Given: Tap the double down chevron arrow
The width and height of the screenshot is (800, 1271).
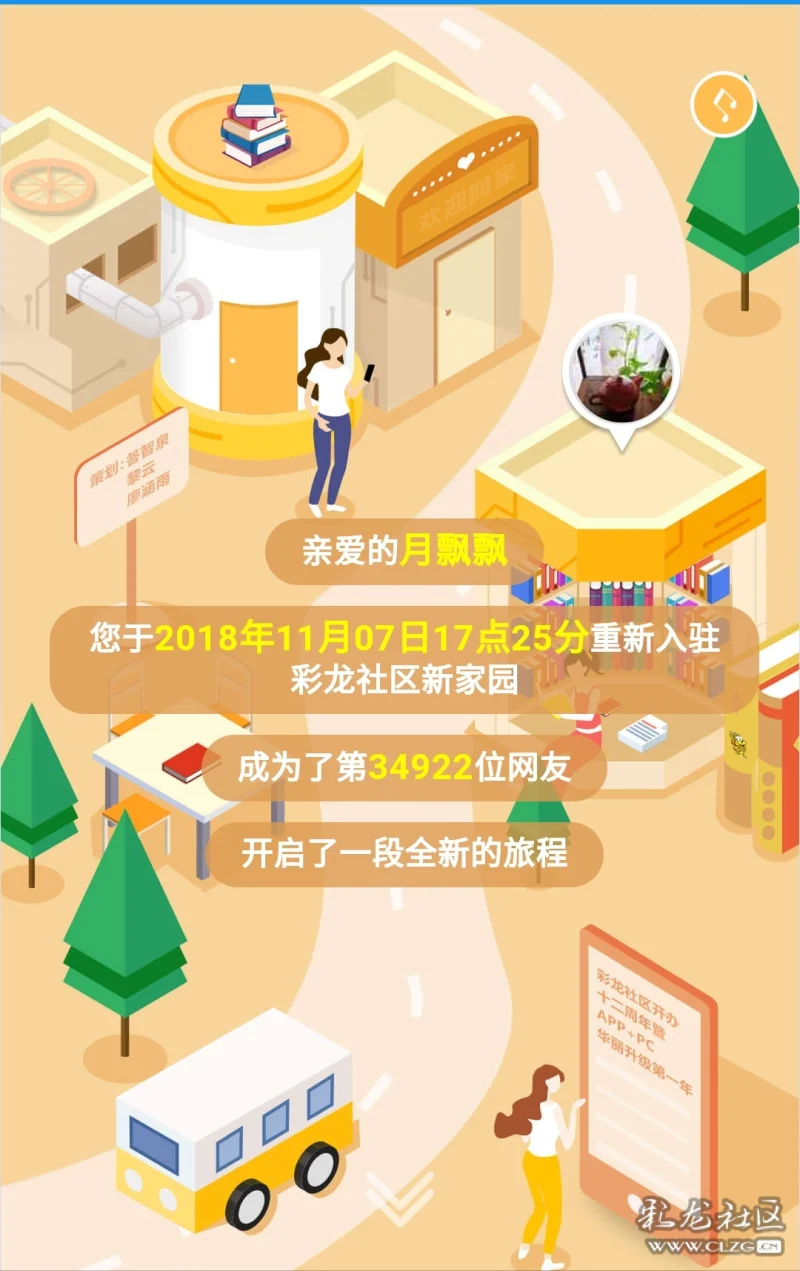Looking at the screenshot, I should click(399, 1198).
